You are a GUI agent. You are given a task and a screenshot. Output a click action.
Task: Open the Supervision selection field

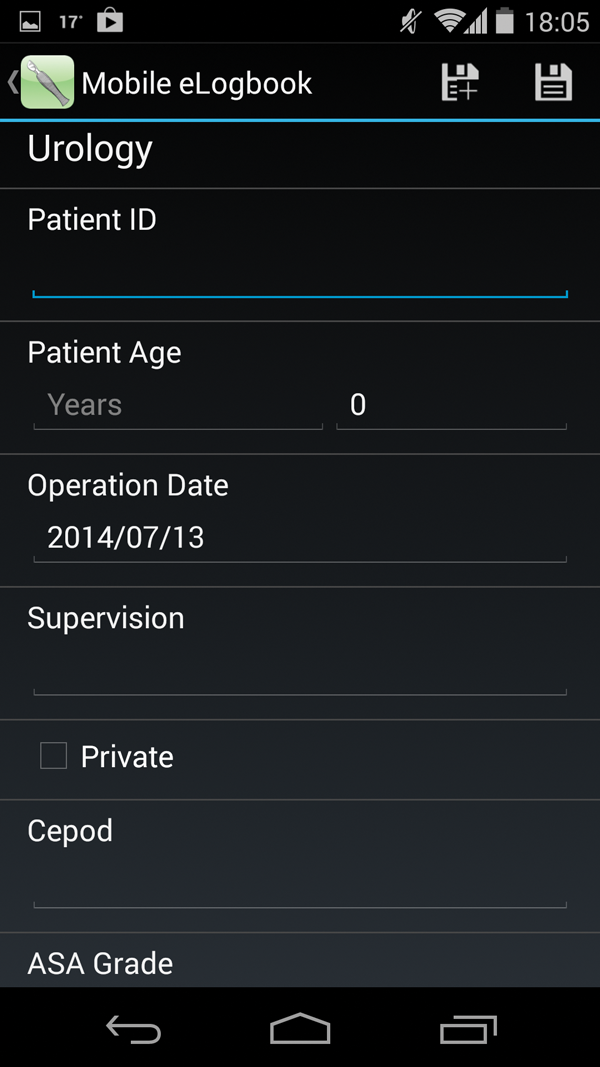pos(299,671)
